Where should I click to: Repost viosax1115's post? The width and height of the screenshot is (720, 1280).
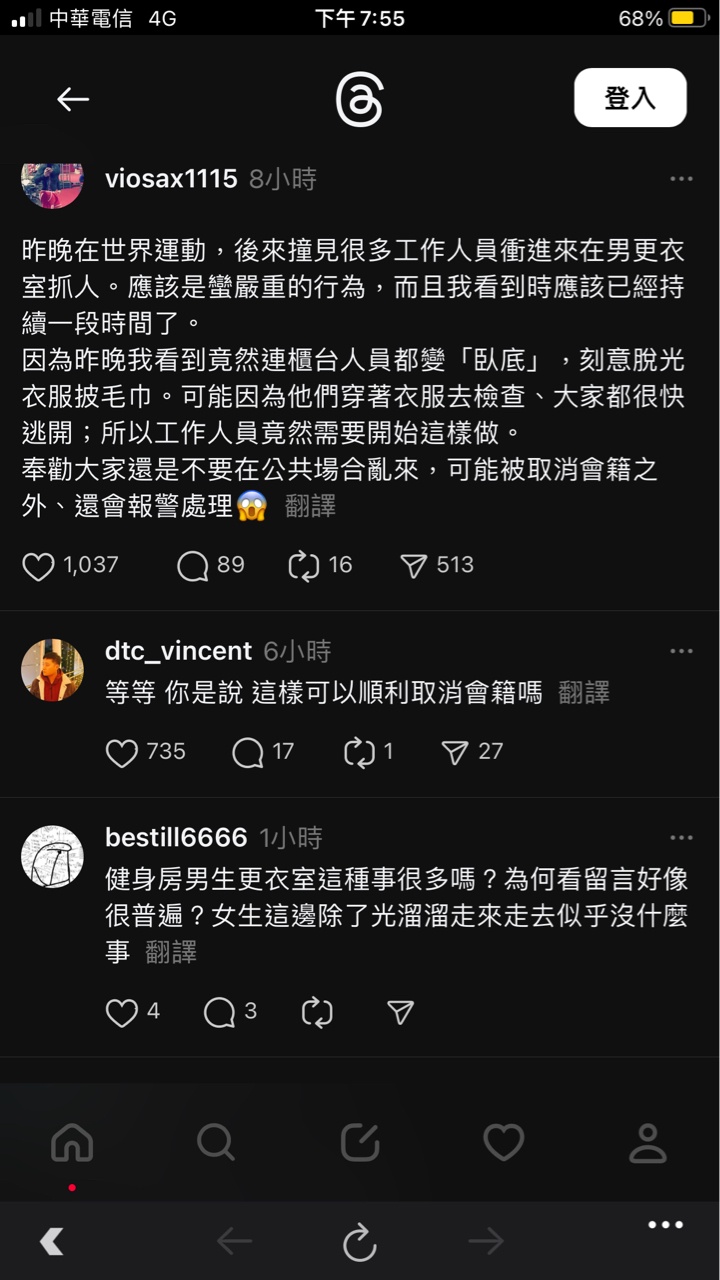[304, 566]
